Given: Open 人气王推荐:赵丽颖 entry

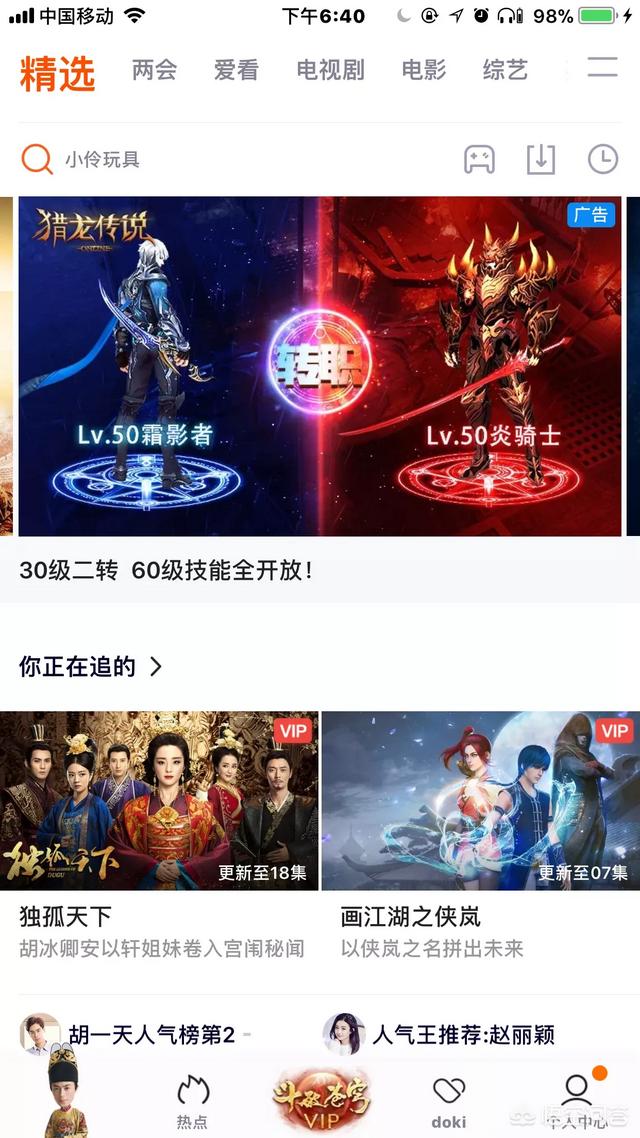Looking at the screenshot, I should point(460,1034).
